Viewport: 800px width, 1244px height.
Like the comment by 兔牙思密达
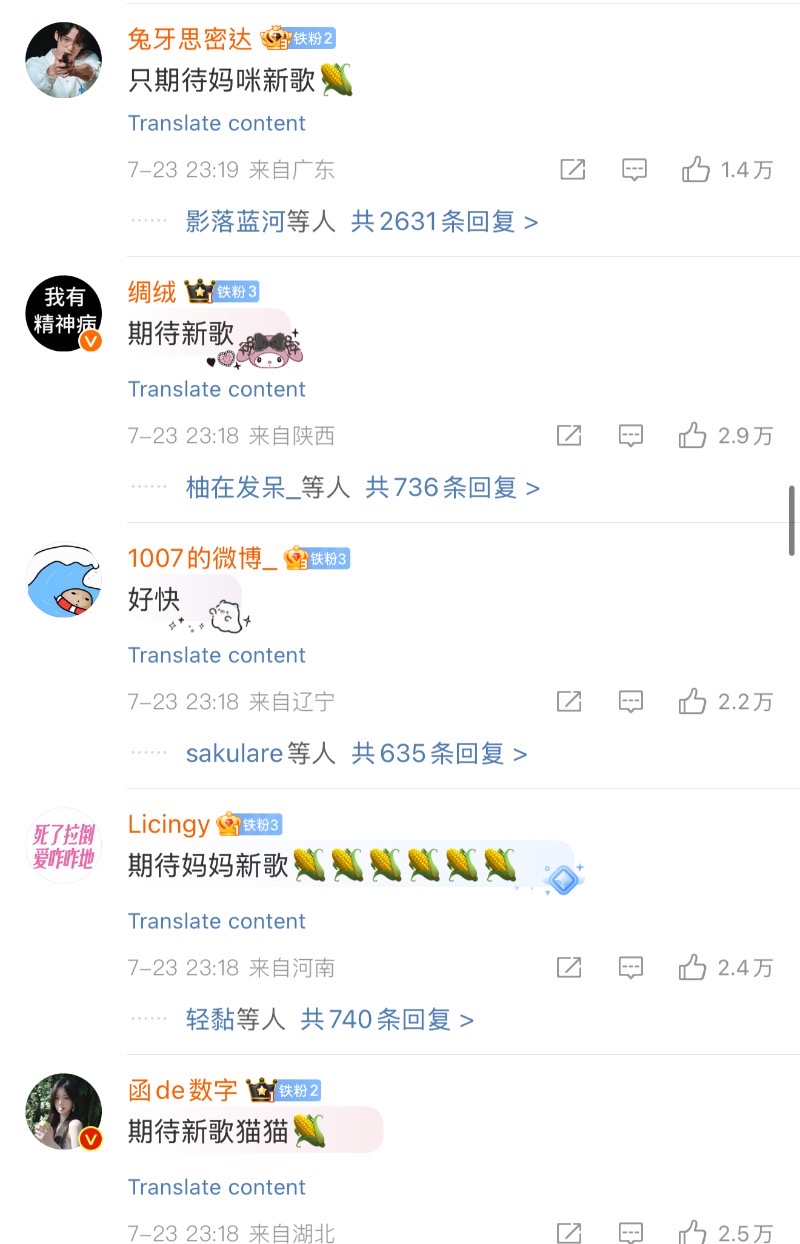(x=695, y=170)
